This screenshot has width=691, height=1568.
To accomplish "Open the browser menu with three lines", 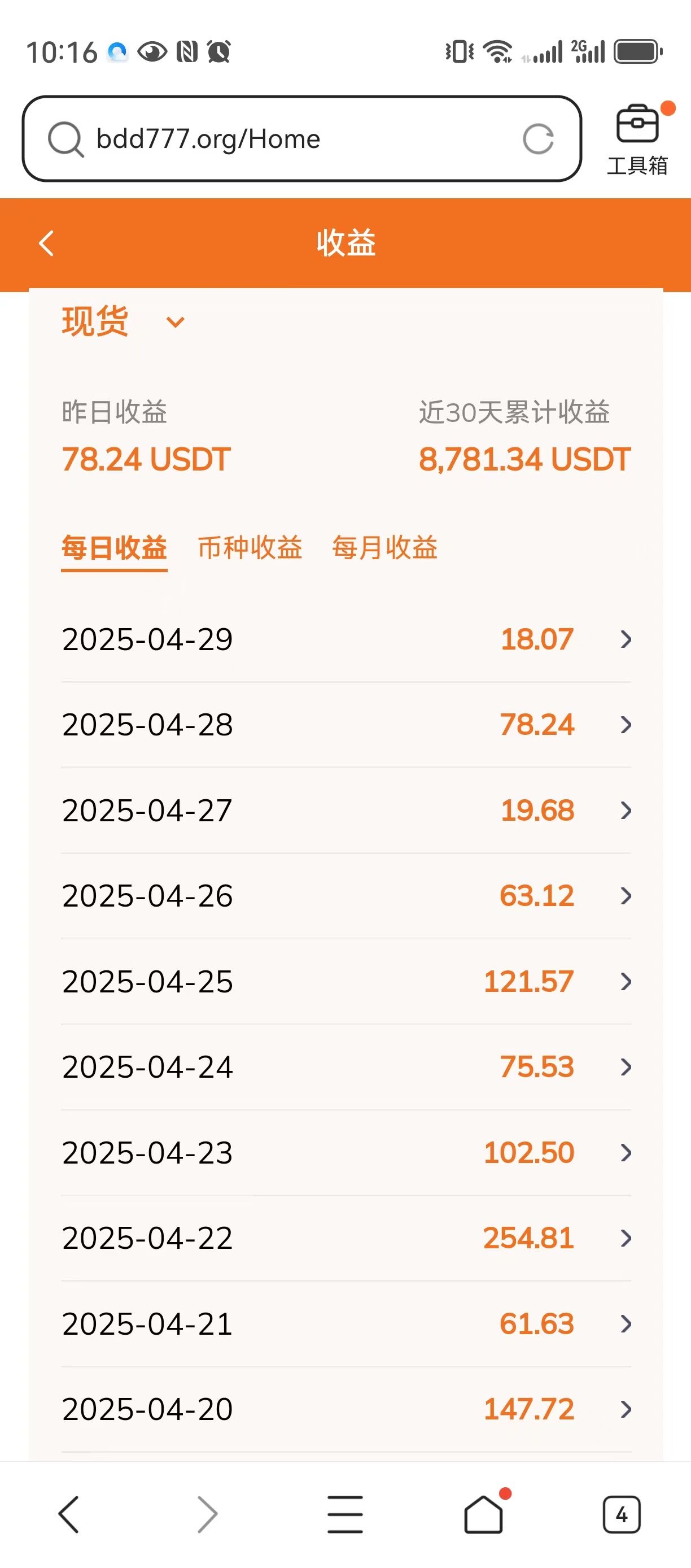I will [x=345, y=1514].
